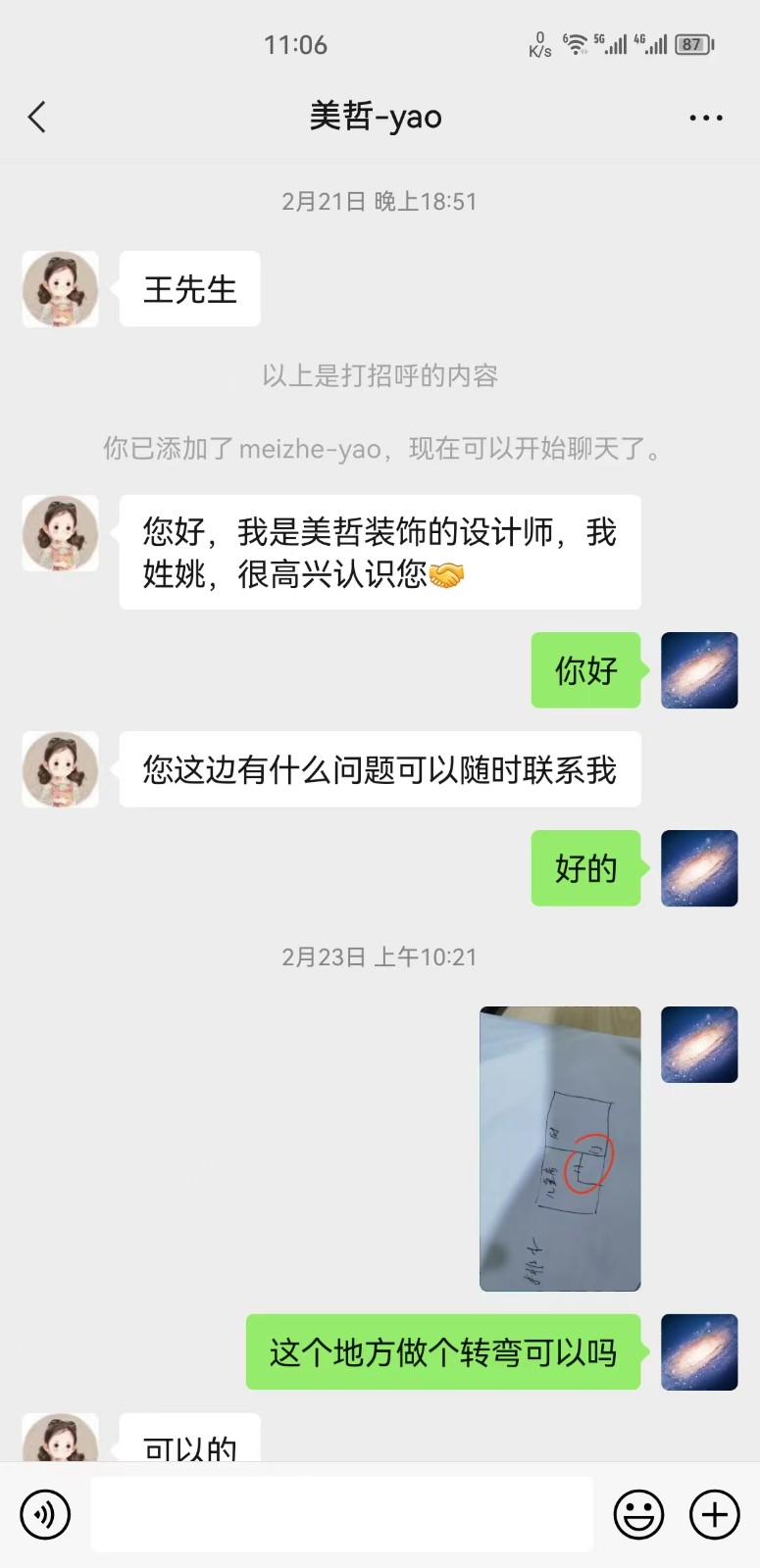Open the chat's three-dot menu
This screenshot has width=760, height=1568.
[705, 118]
